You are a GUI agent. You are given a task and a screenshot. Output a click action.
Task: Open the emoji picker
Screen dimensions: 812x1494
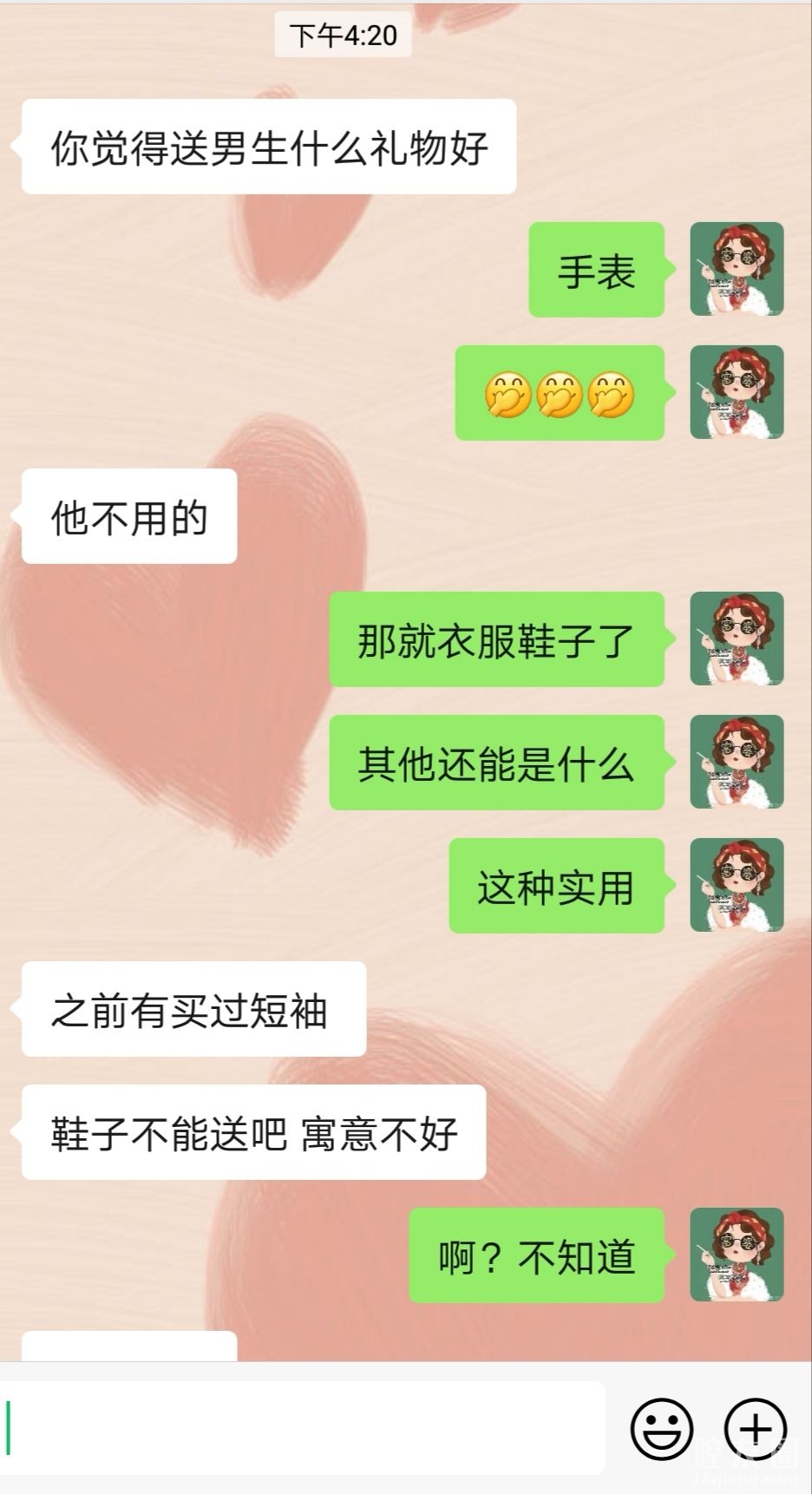[x=661, y=1428]
